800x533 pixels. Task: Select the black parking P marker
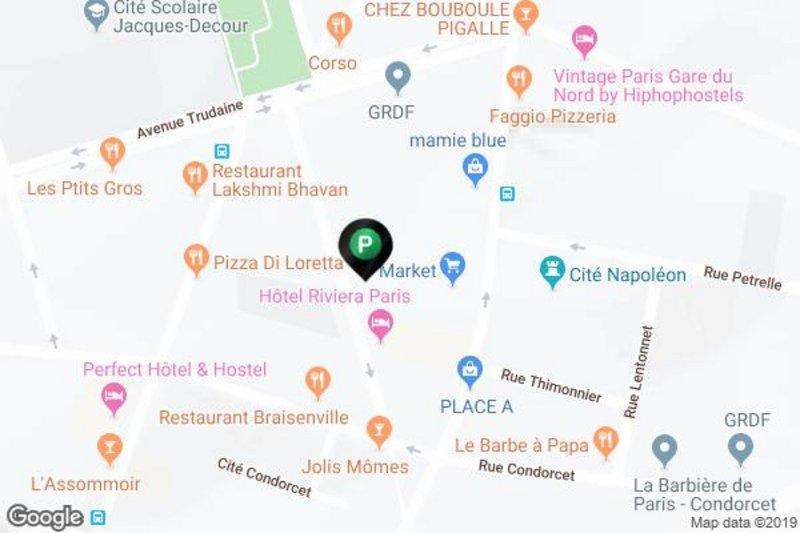coord(366,243)
